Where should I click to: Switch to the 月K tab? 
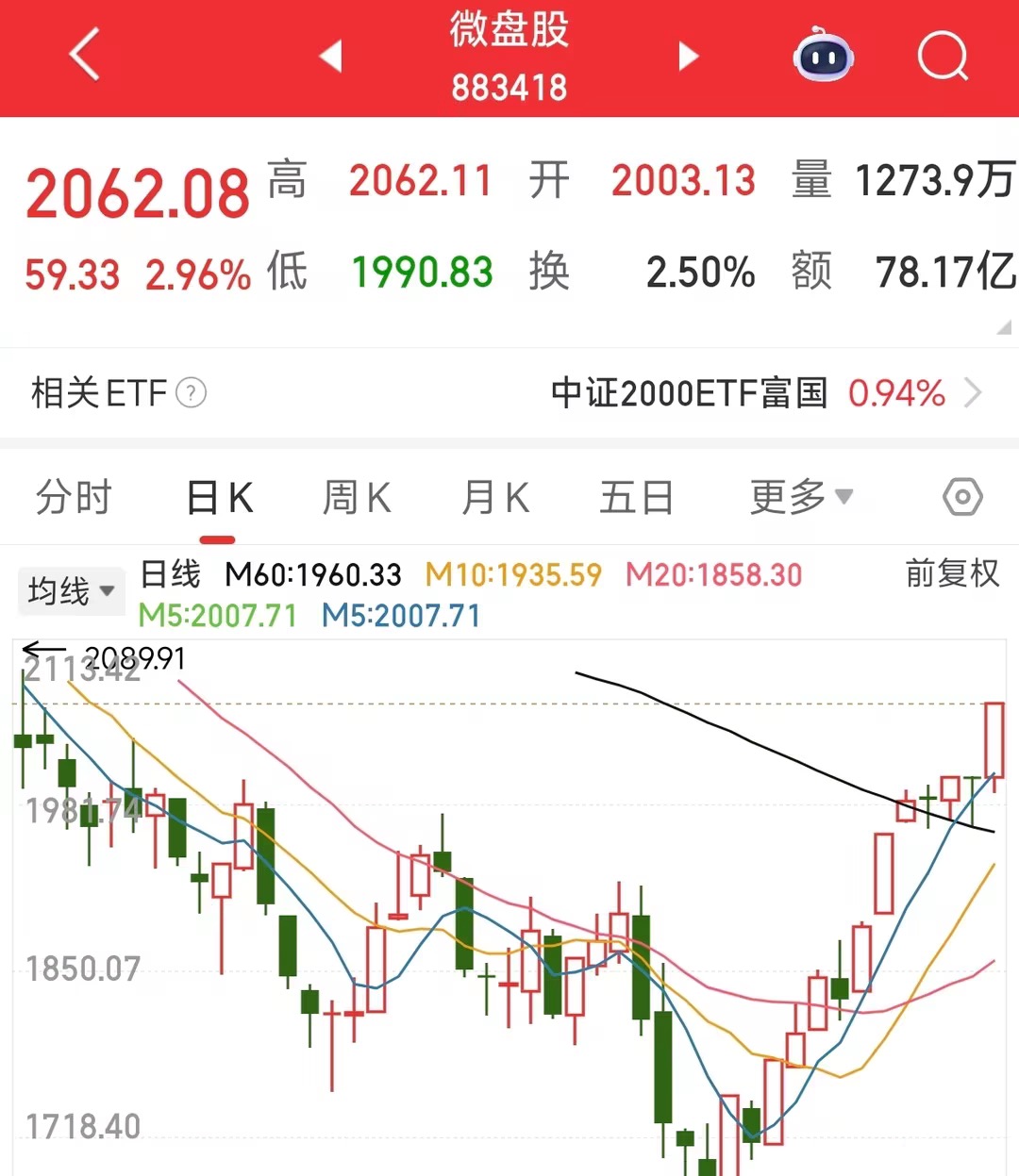pos(495,497)
